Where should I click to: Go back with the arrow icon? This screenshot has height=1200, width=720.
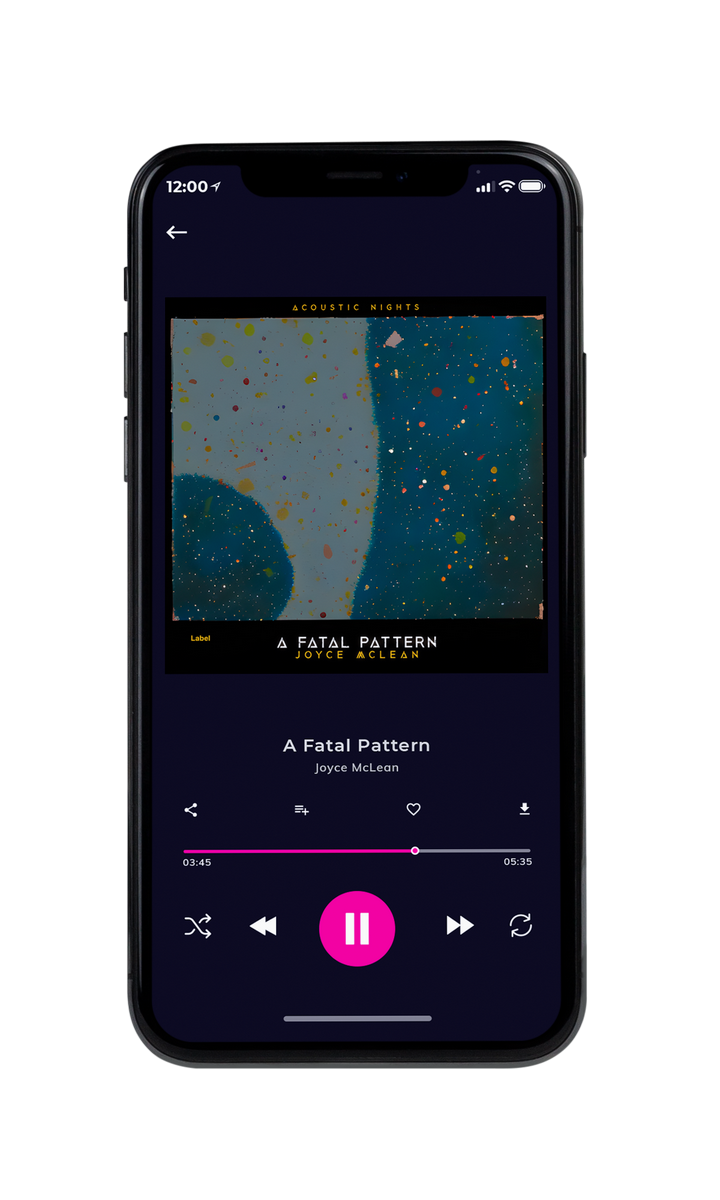click(x=177, y=232)
